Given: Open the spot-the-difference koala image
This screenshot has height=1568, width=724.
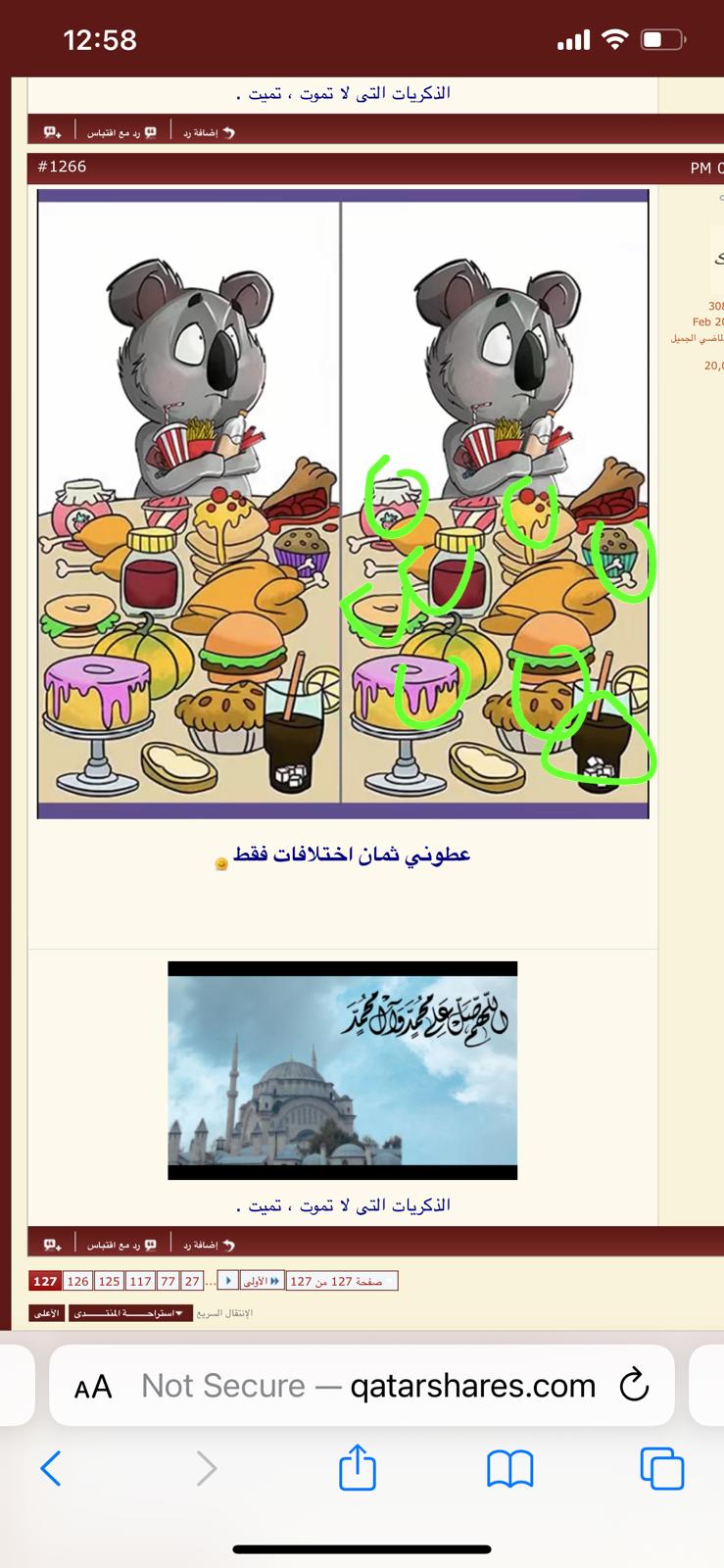Looking at the screenshot, I should coord(343,504).
